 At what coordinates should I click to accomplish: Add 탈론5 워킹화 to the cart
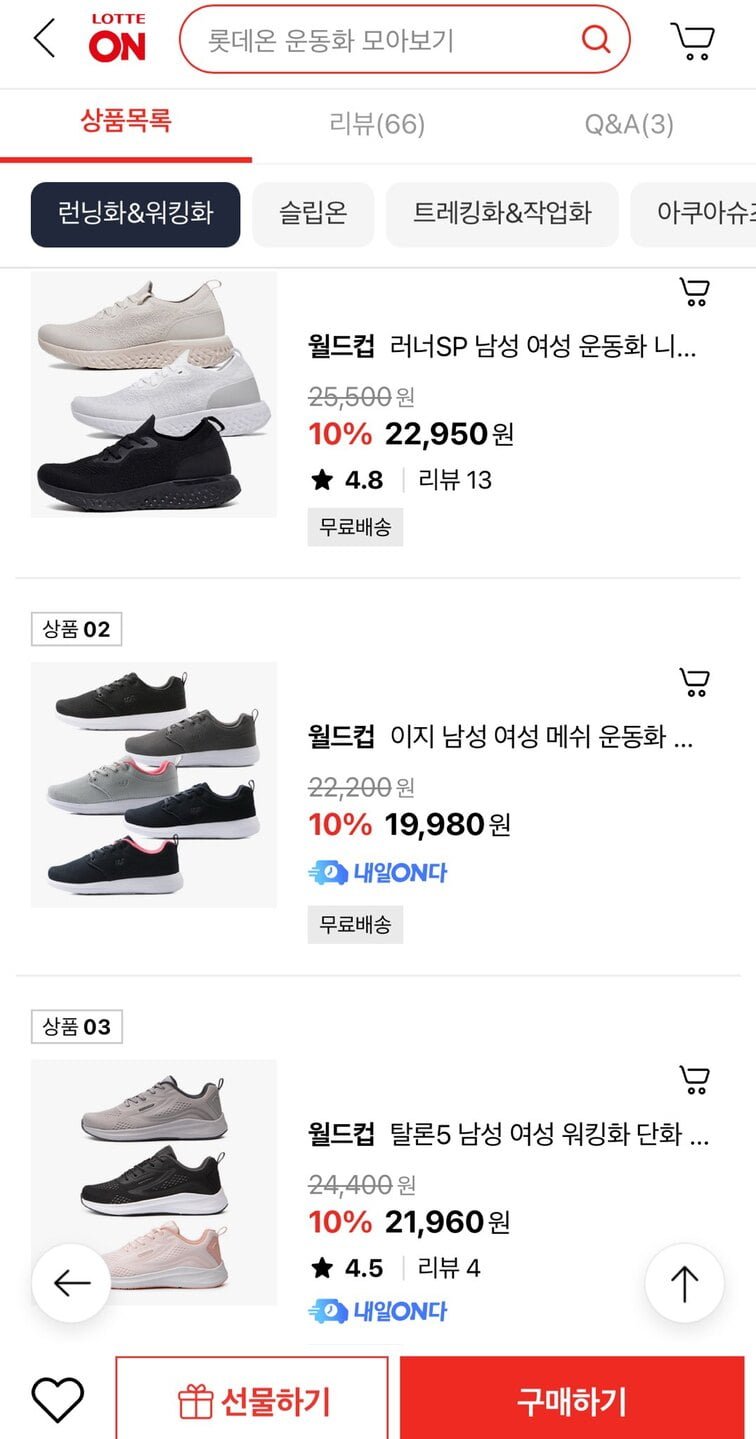coord(694,1079)
